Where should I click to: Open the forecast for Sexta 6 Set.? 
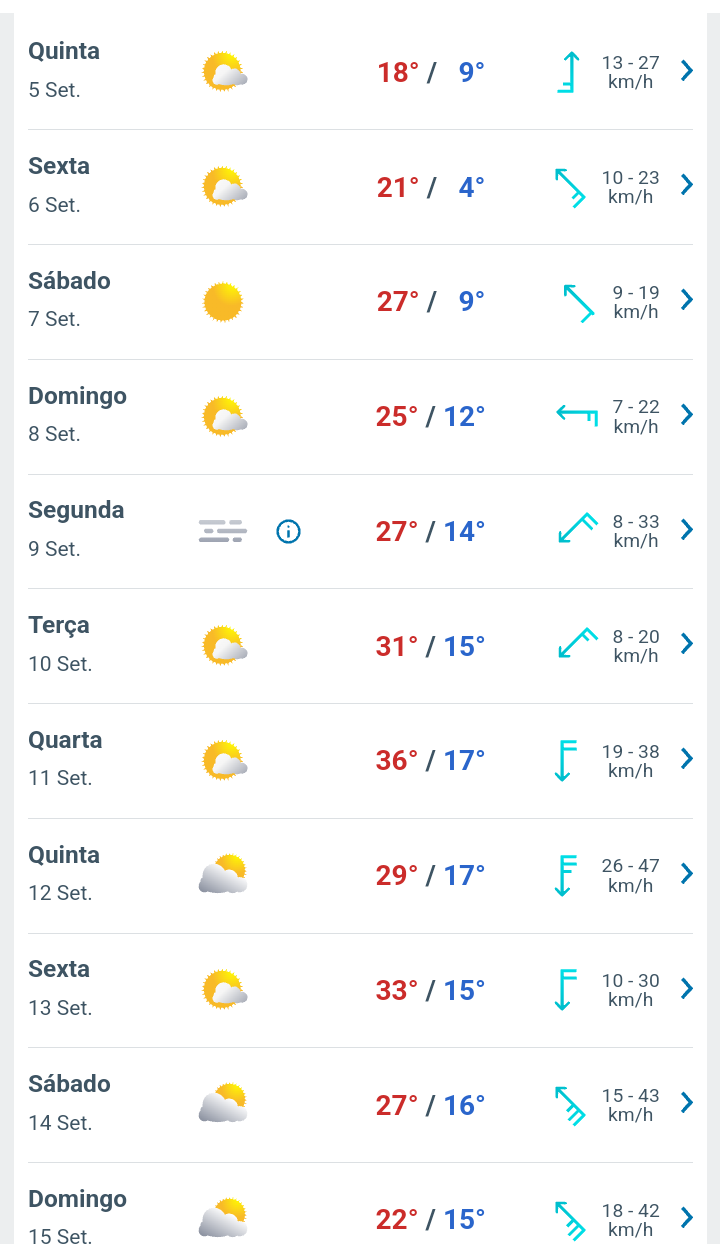point(360,187)
